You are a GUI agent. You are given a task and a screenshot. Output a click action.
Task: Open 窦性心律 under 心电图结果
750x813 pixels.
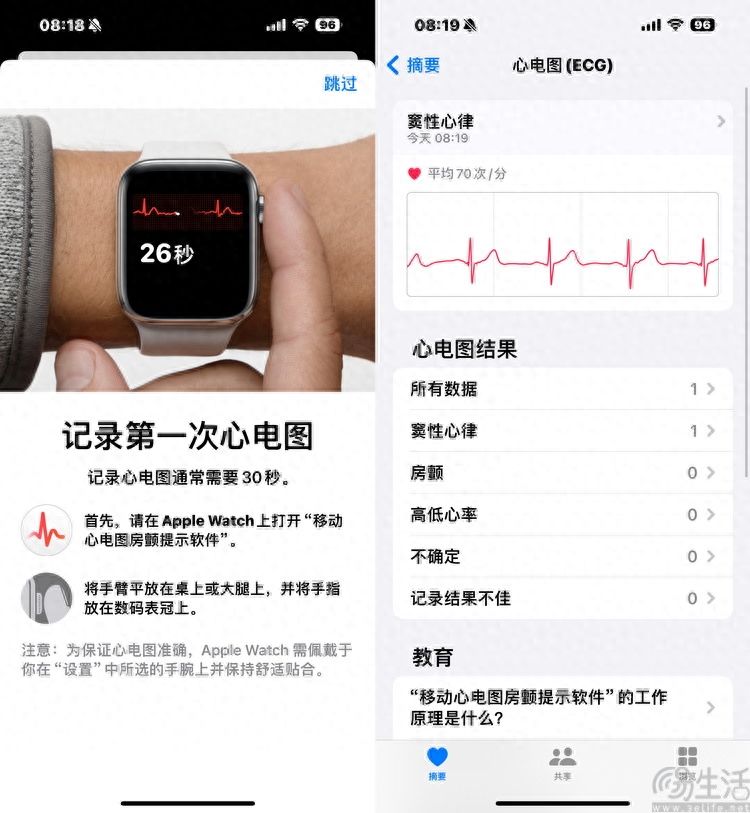[562, 431]
